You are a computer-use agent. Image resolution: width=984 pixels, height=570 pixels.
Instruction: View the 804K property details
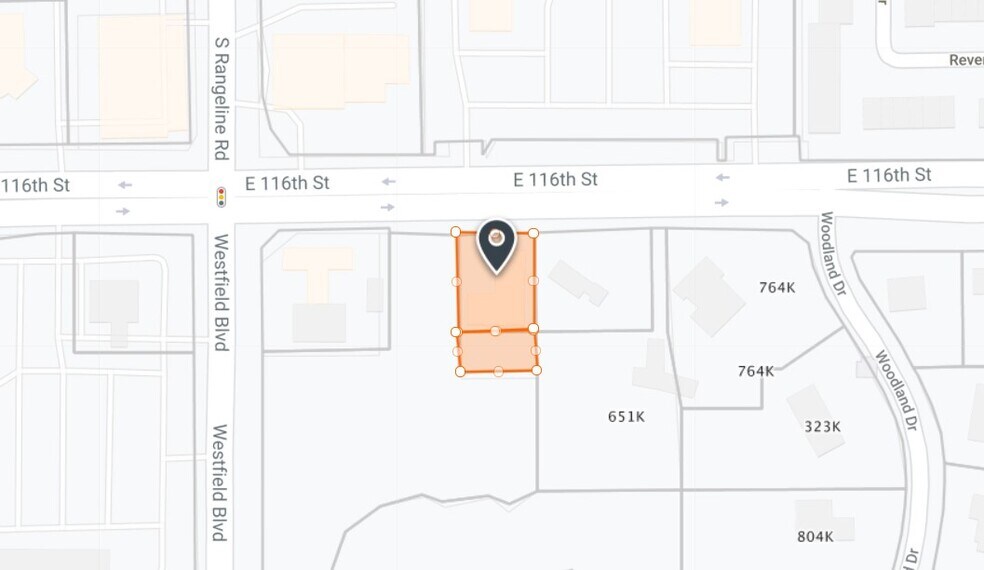[x=815, y=536]
